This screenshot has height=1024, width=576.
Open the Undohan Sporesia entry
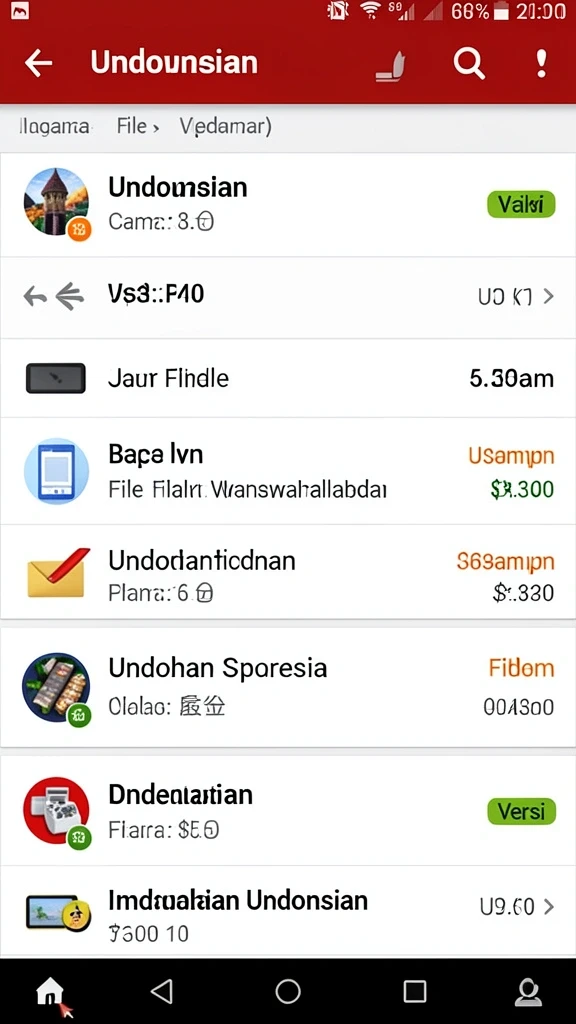(288, 687)
